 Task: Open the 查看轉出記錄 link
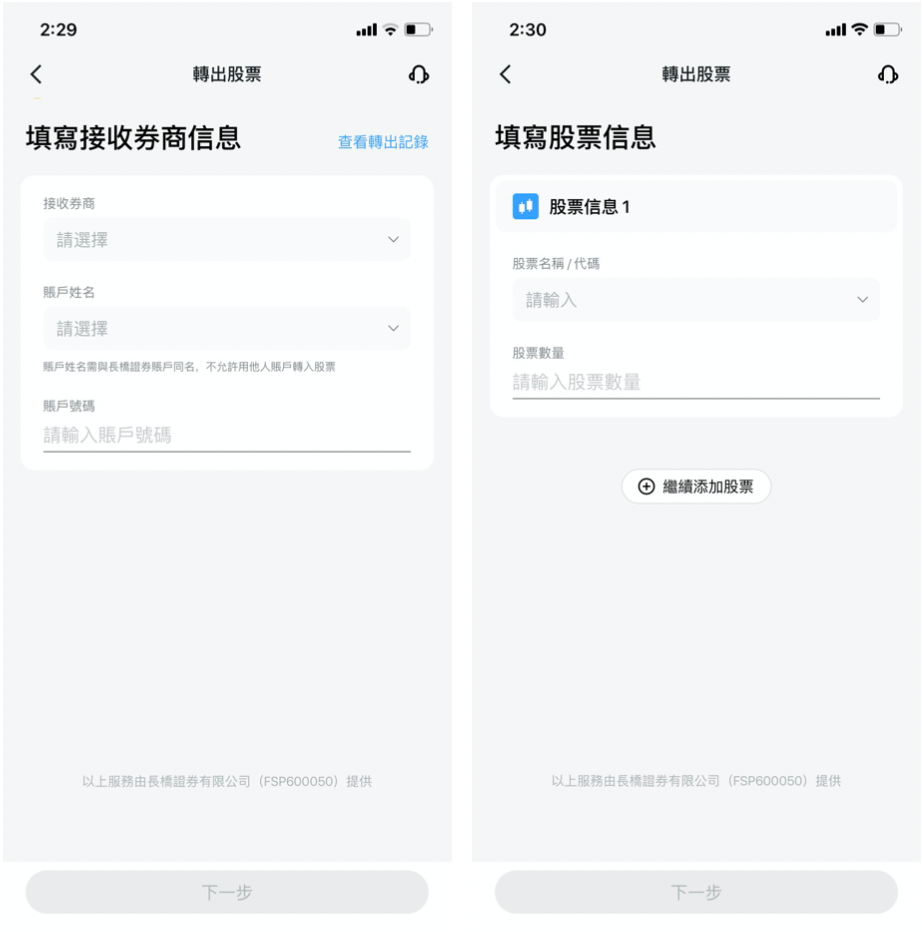tap(383, 142)
